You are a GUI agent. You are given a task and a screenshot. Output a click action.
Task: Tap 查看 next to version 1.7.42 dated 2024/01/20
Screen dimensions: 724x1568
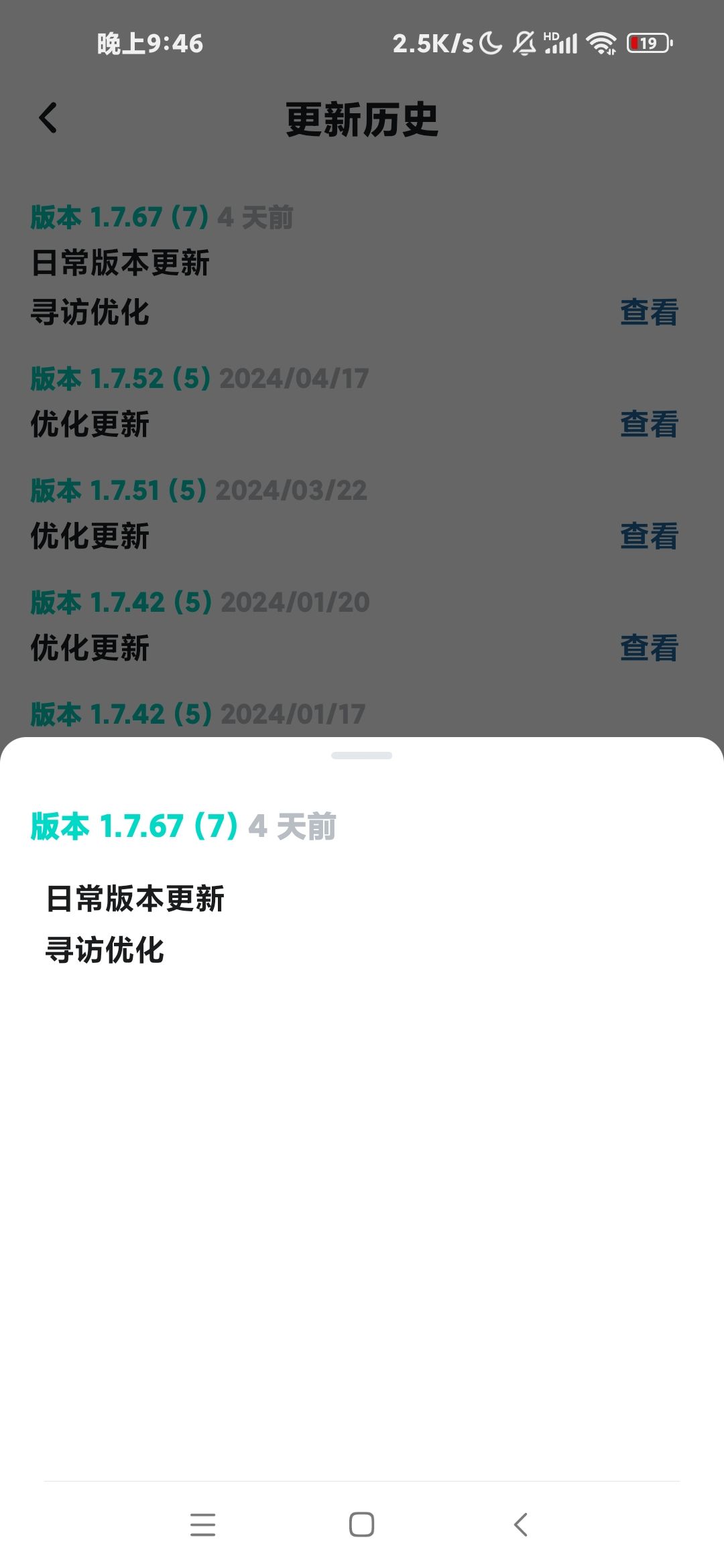tap(649, 648)
